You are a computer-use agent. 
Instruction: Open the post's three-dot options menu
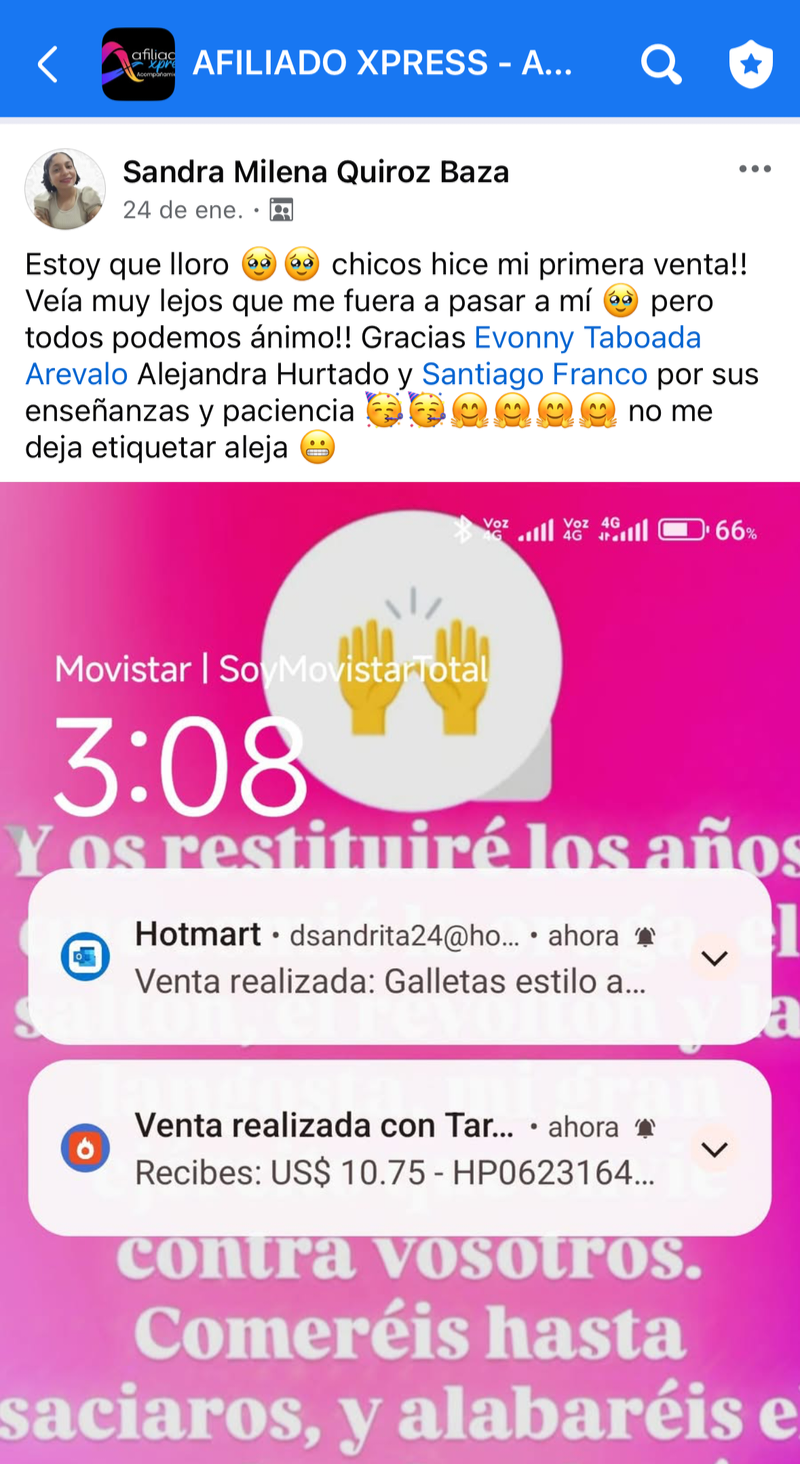point(754,169)
